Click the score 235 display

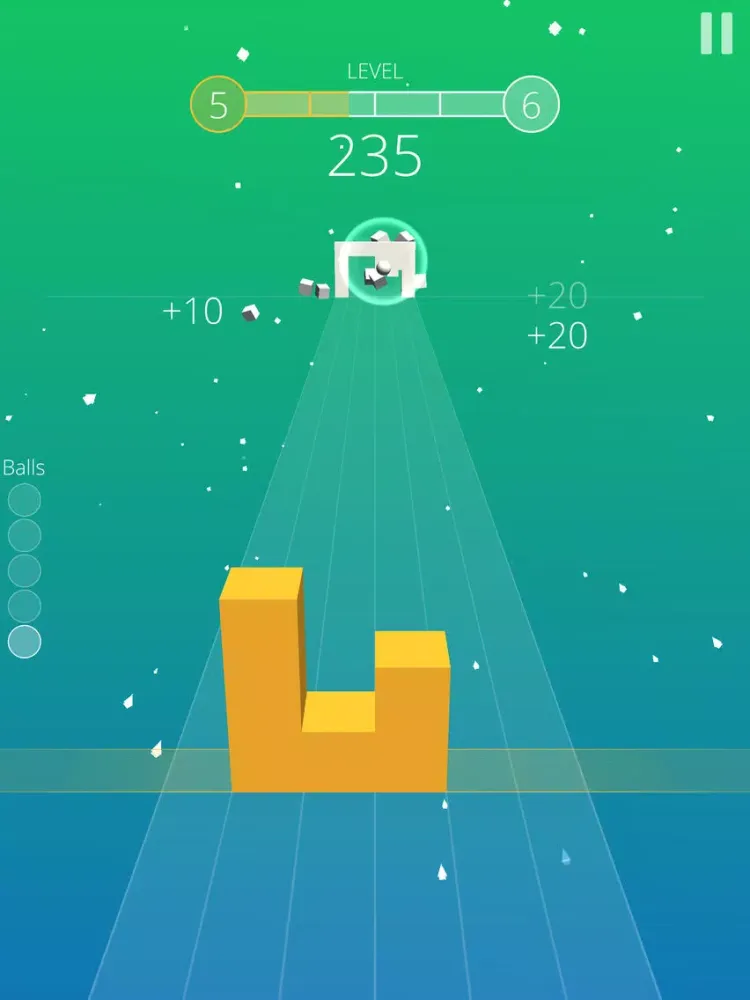coord(375,155)
